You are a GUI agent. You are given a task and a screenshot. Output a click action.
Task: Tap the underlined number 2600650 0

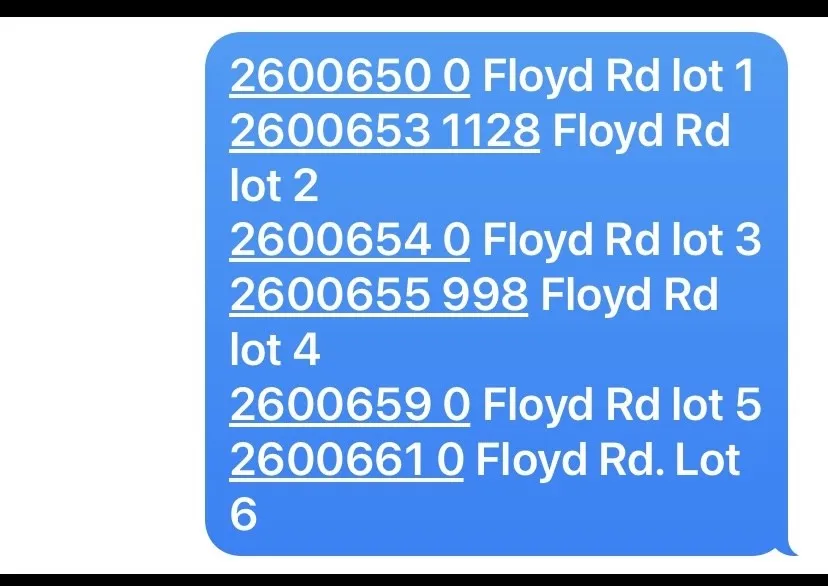click(349, 76)
